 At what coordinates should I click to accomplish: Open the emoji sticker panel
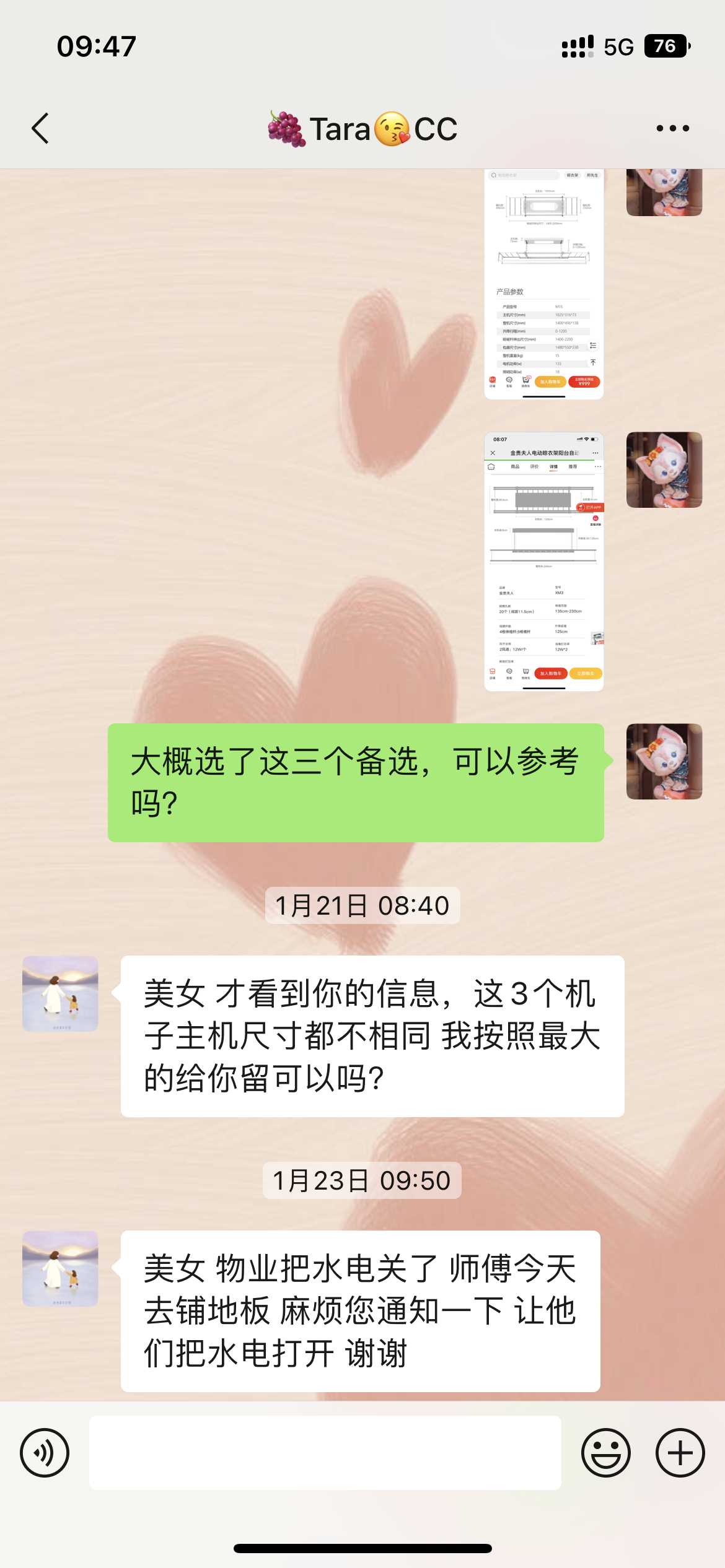tap(605, 1452)
